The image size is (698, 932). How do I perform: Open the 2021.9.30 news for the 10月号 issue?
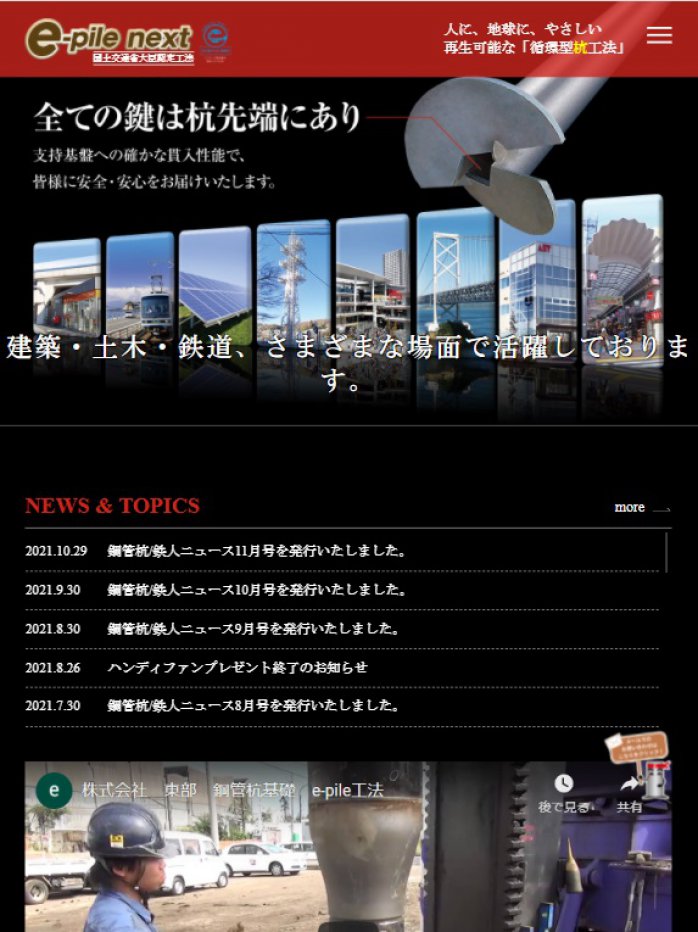tap(256, 590)
